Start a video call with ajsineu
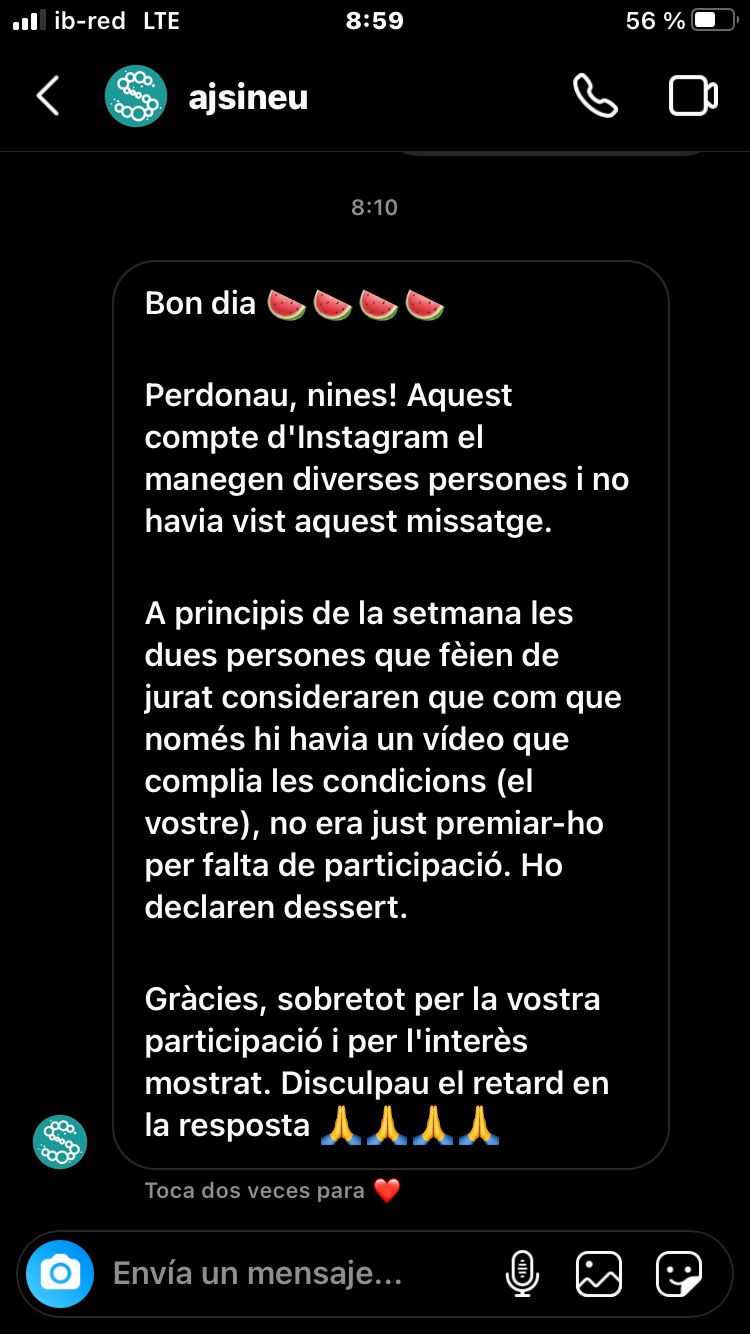 click(x=692, y=96)
